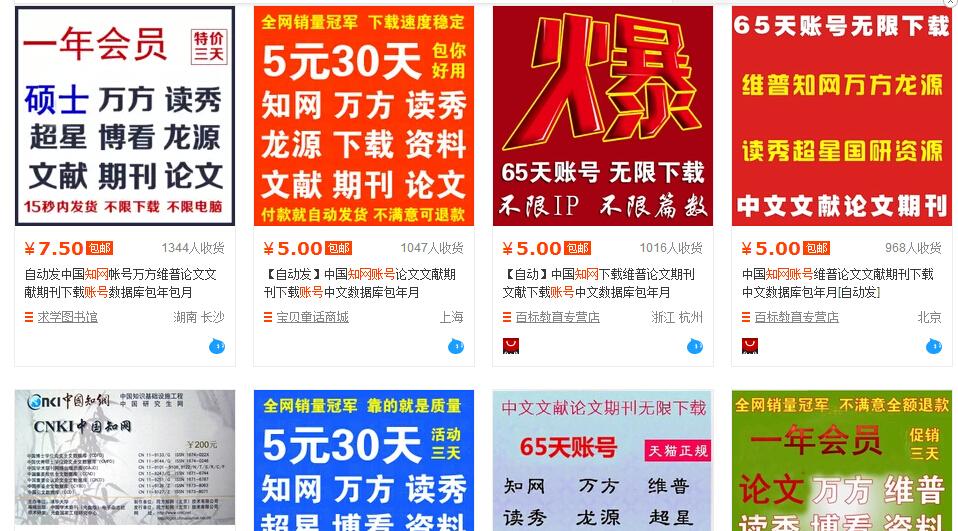Open the 65天账号无限下载 维普知网万方龙源 product image
The width and height of the screenshot is (958, 531).
click(841, 116)
